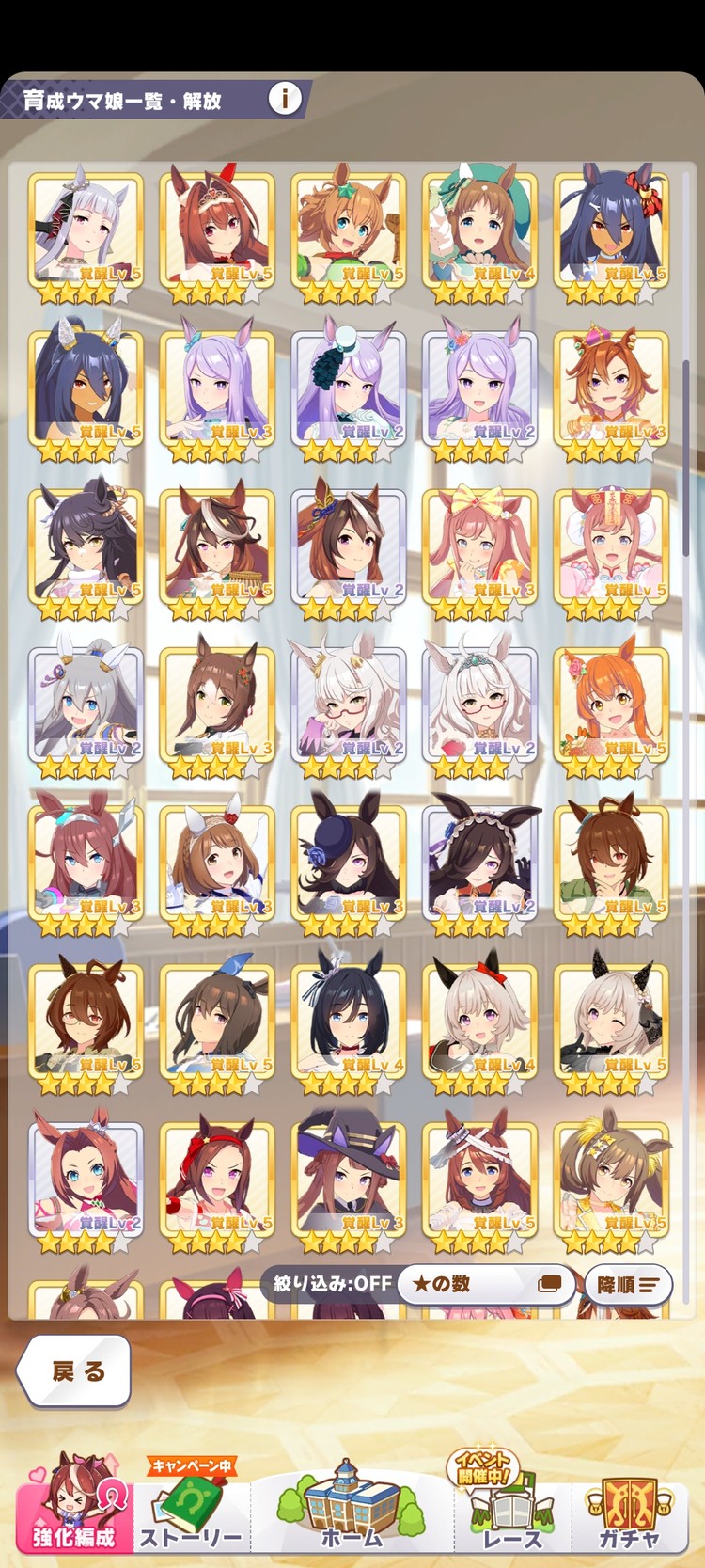Tap the 戻る back button
705x1568 pixels.
73,1370
